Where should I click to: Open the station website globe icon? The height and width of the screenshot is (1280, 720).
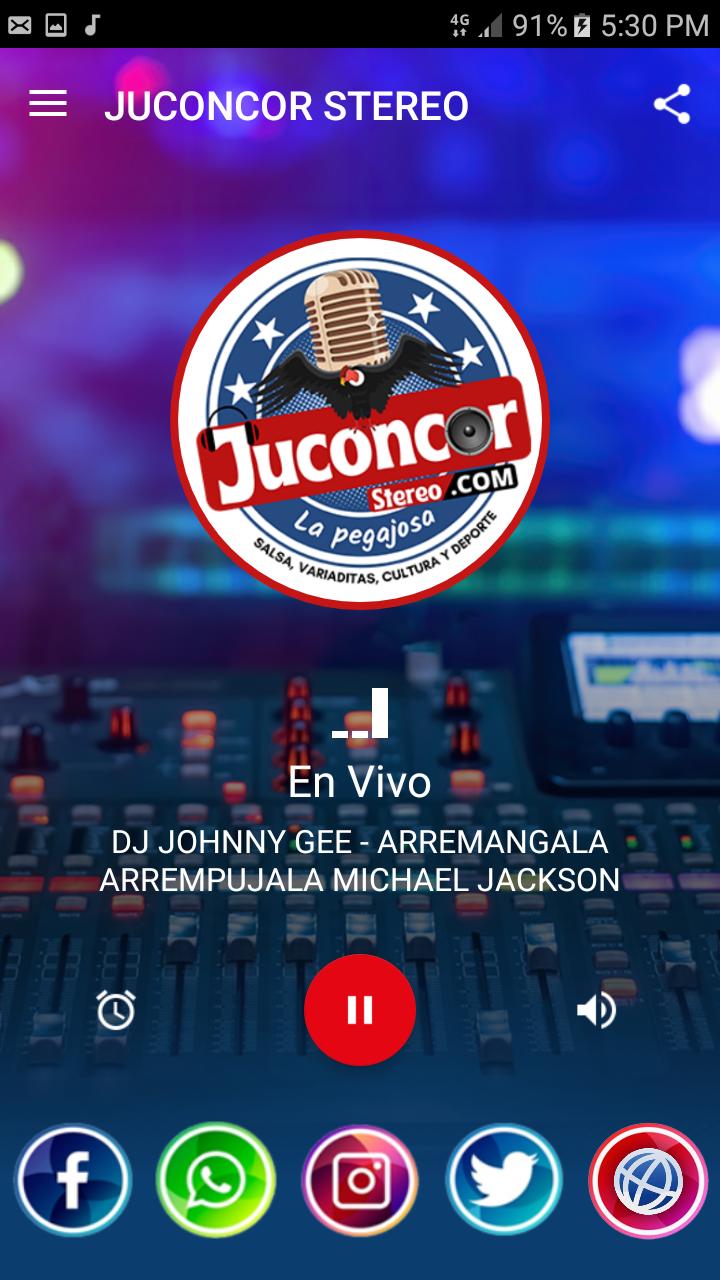point(648,1181)
